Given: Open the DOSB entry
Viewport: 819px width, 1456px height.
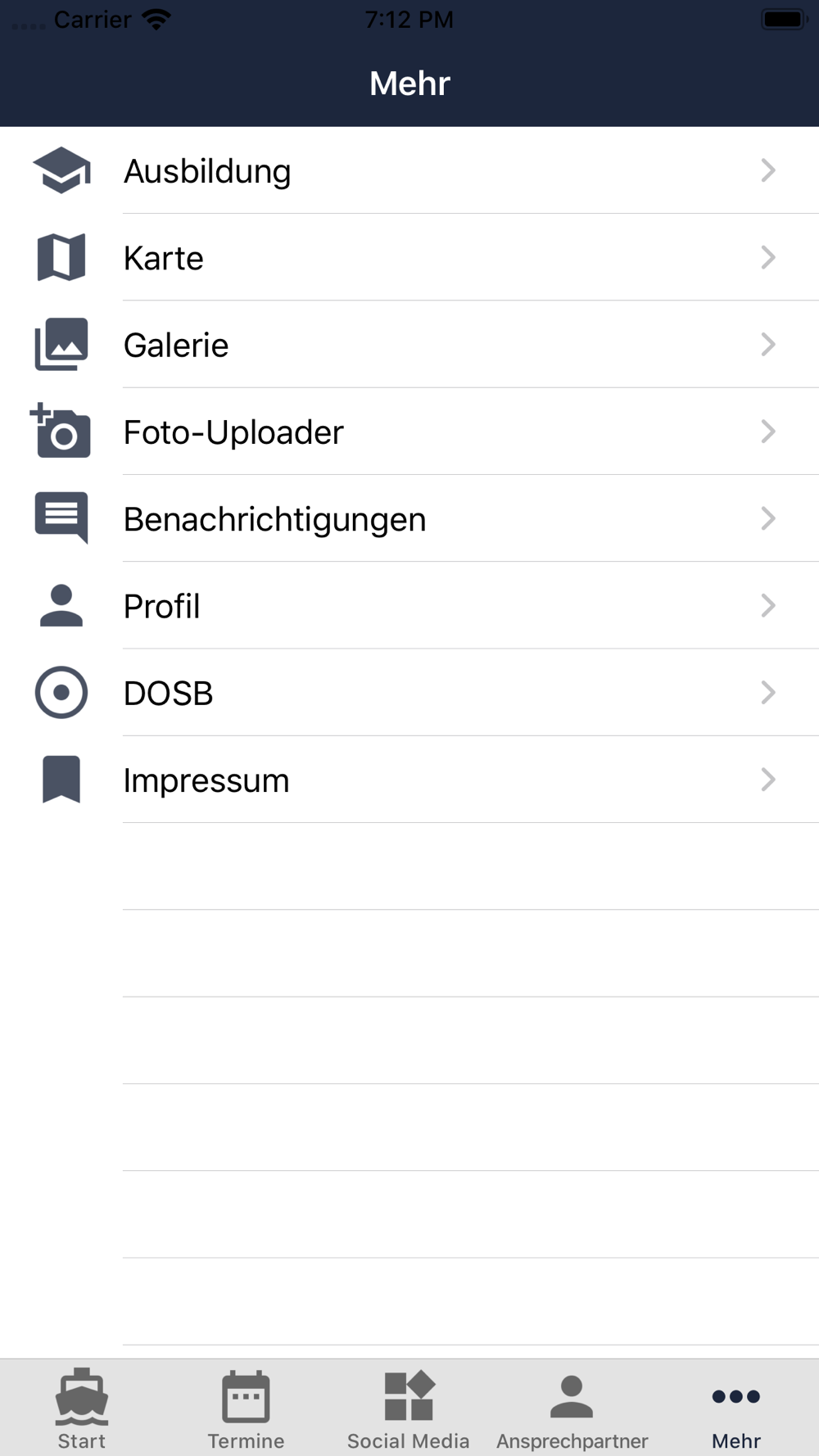Looking at the screenshot, I should point(409,693).
